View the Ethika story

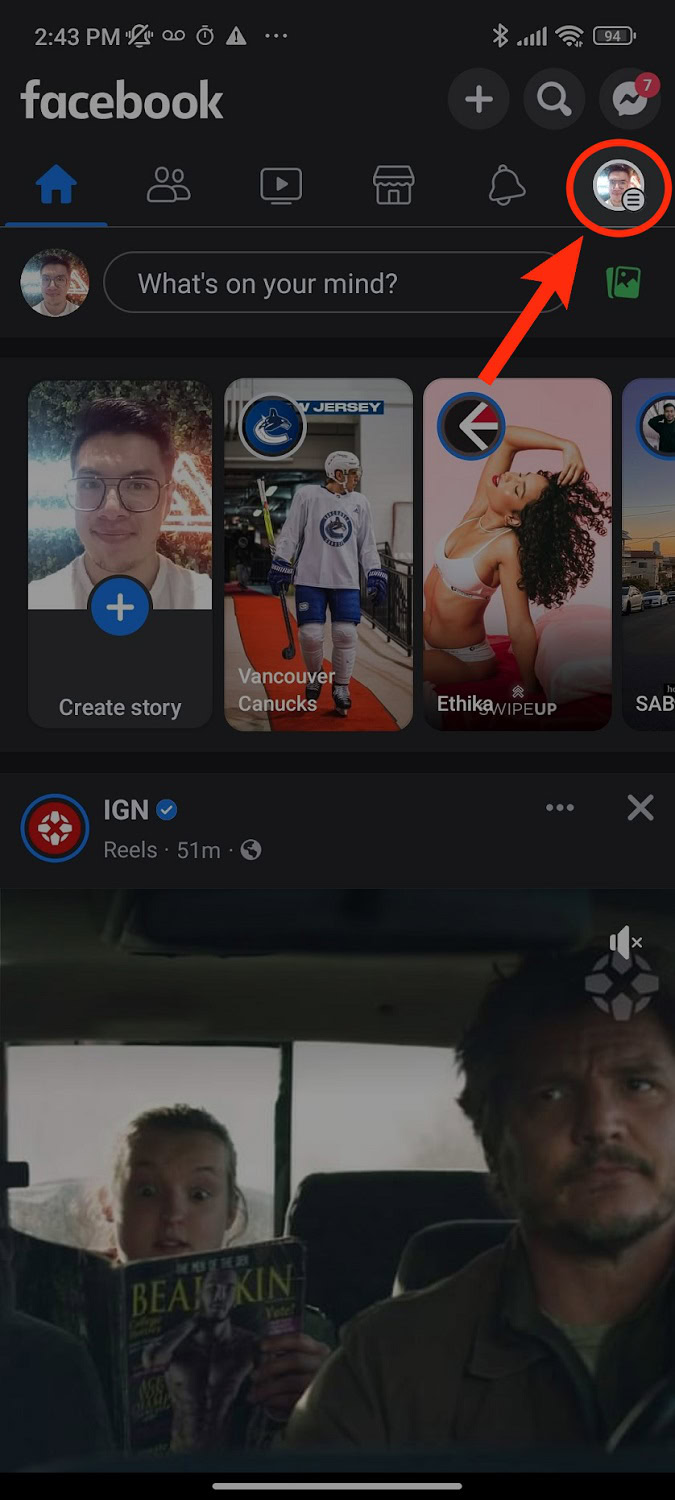coord(517,554)
